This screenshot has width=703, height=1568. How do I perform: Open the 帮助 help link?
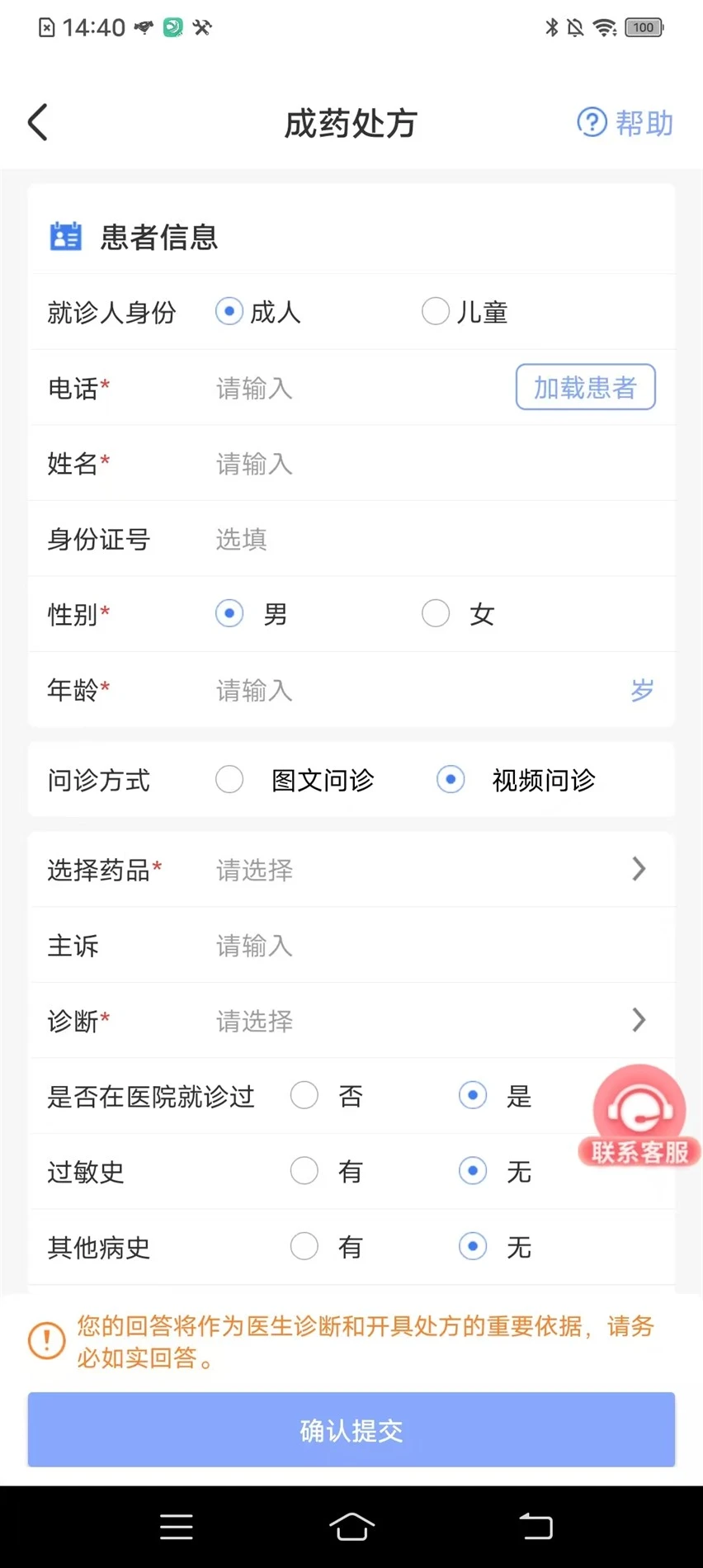[625, 123]
